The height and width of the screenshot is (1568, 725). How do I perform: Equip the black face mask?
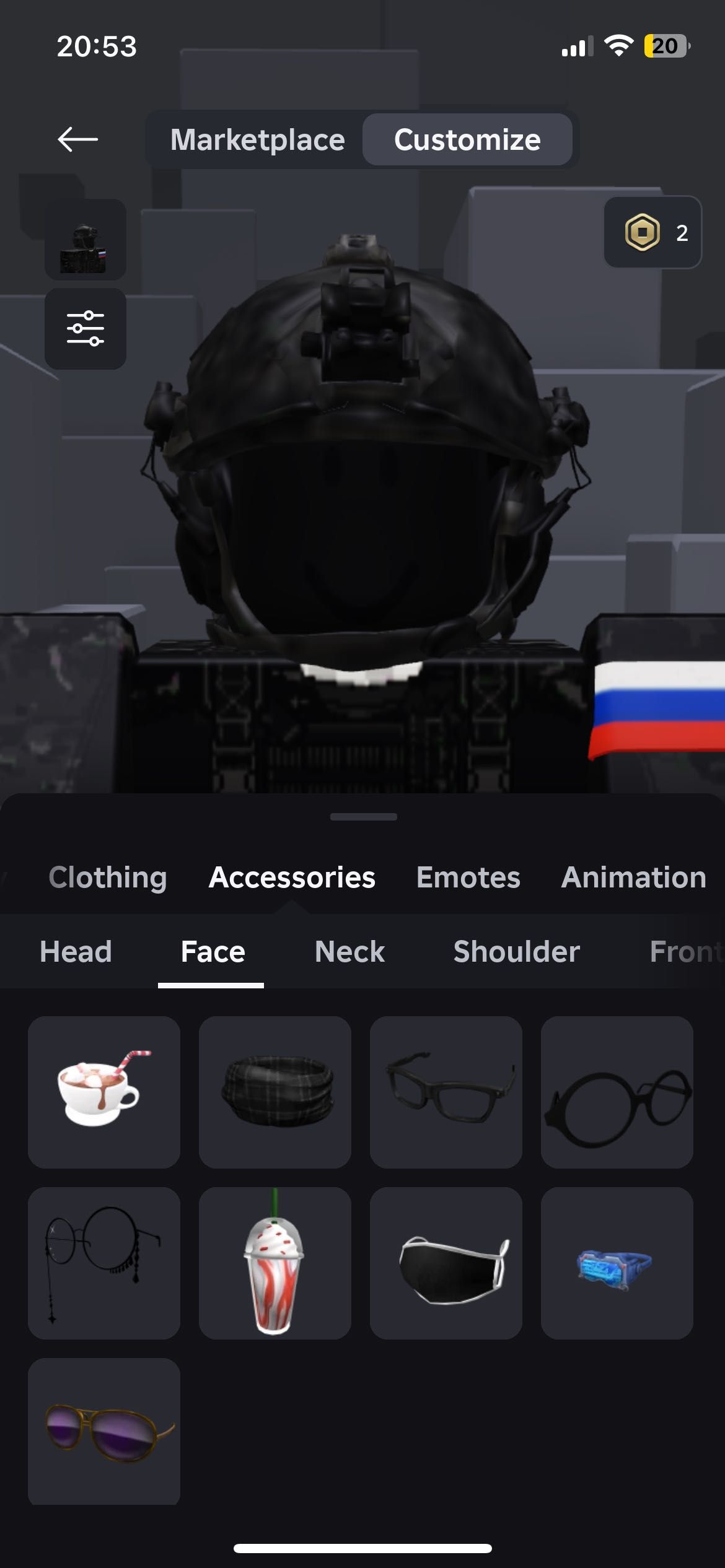click(x=446, y=1263)
